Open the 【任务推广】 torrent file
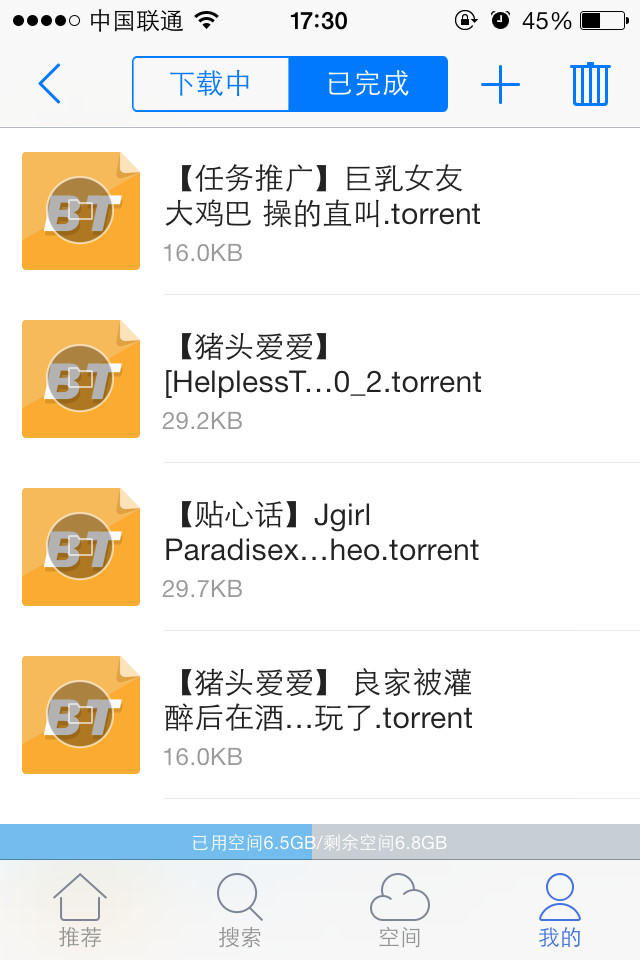The image size is (640, 960). [x=320, y=212]
